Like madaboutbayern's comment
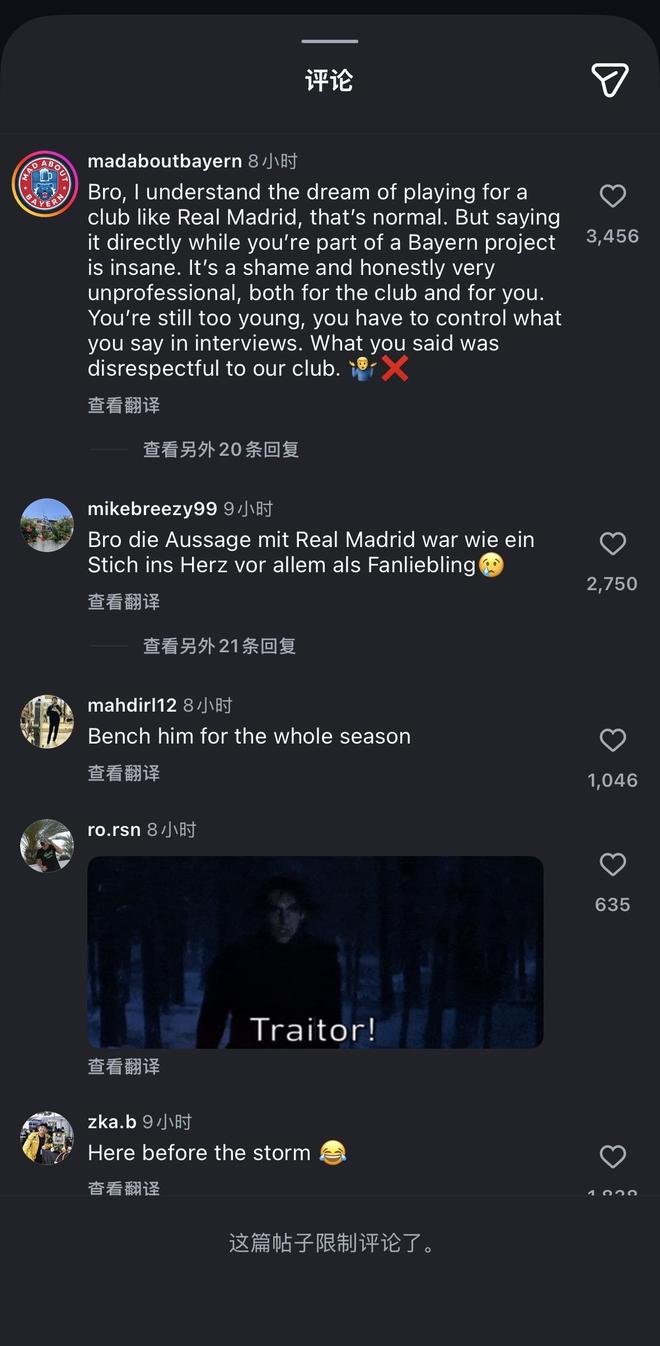Image resolution: width=660 pixels, height=1346 pixels. pos(612,196)
